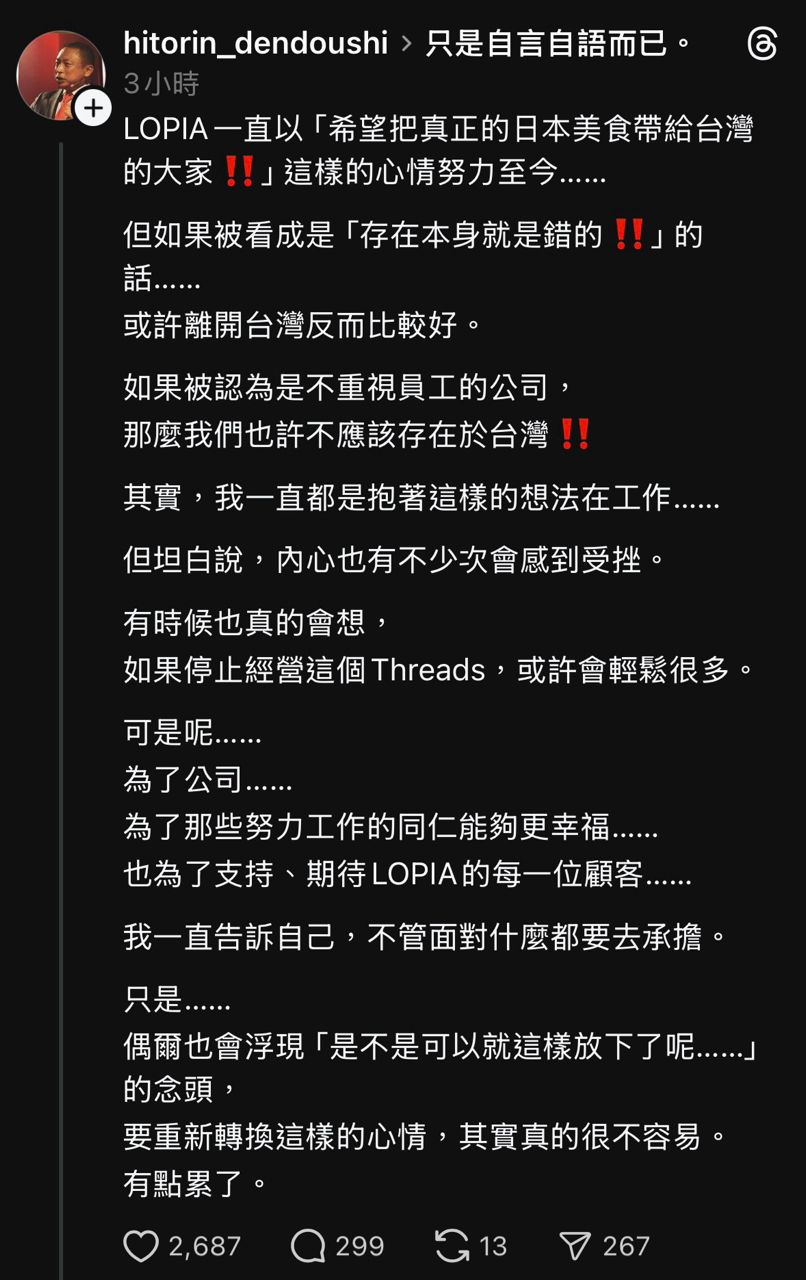Image resolution: width=806 pixels, height=1280 pixels.
Task: Open the 299 comments on this post
Action: click(x=308, y=1246)
